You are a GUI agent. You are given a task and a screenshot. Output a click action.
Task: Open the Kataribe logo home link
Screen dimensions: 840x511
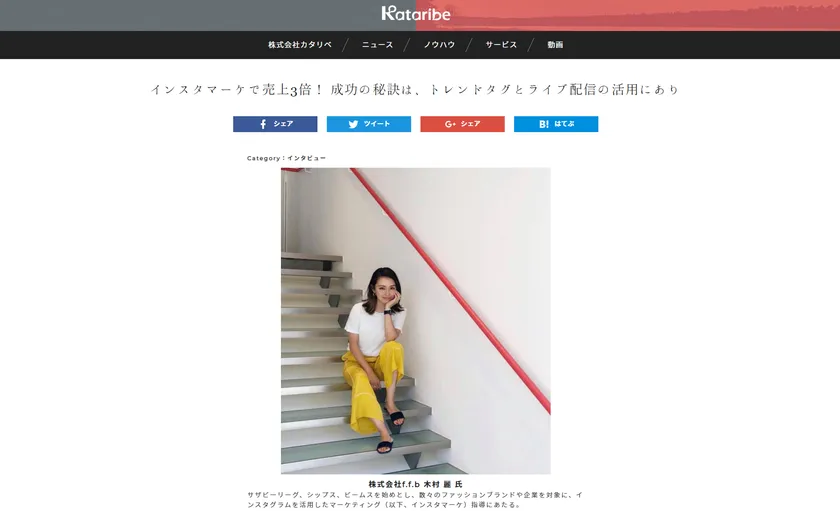point(416,14)
